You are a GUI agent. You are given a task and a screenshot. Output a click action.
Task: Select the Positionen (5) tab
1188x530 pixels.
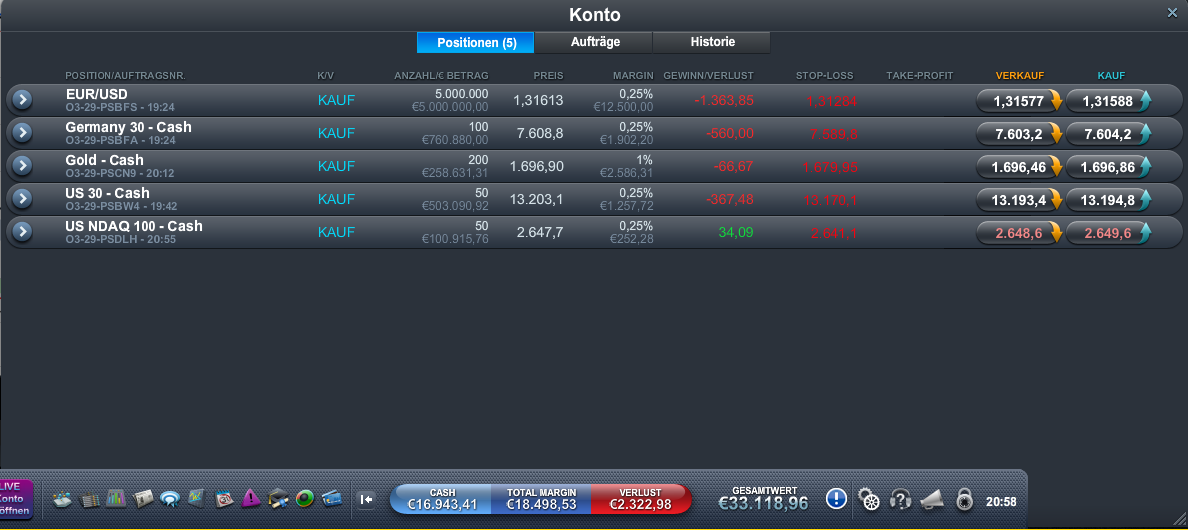tap(476, 43)
